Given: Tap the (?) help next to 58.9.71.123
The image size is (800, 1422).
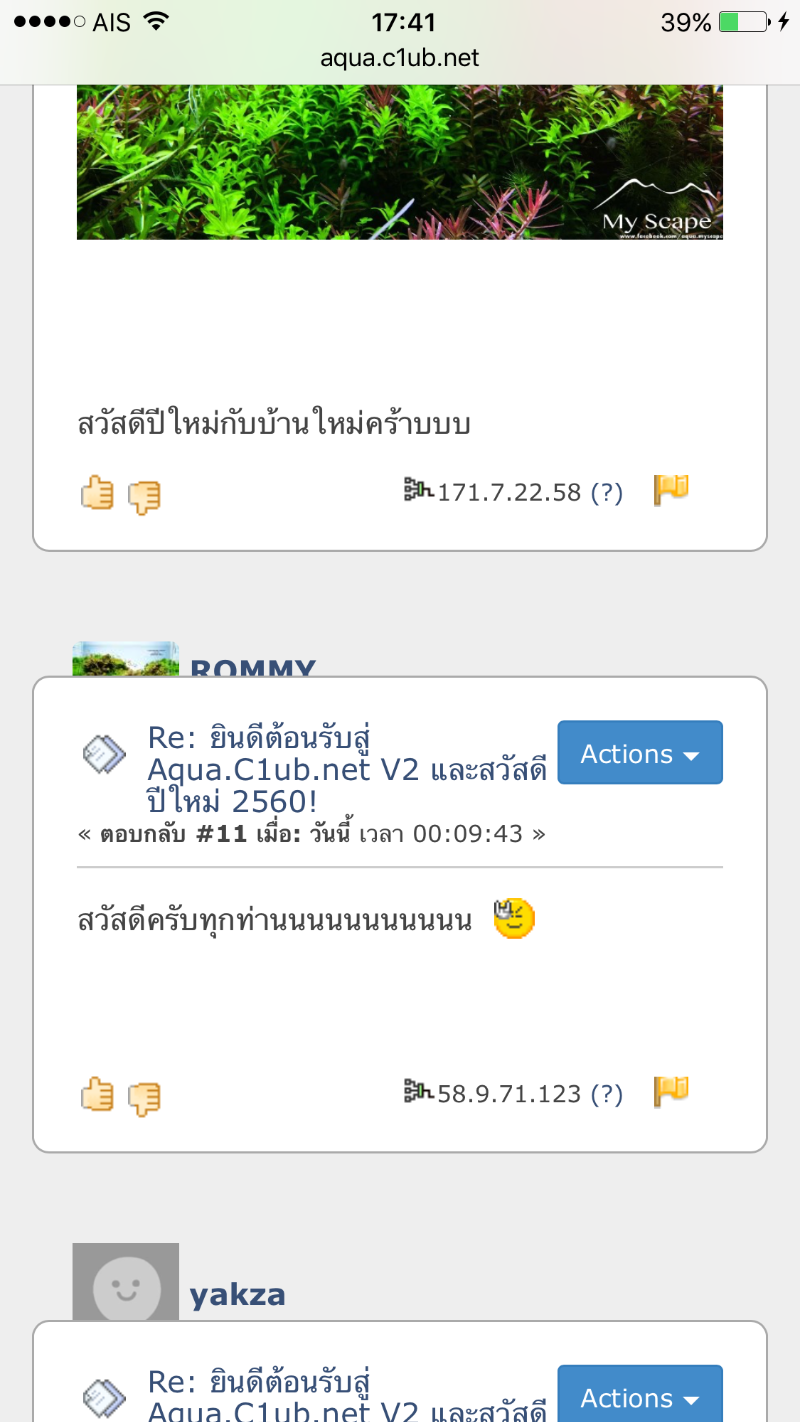Looking at the screenshot, I should pyautogui.click(x=606, y=1093).
